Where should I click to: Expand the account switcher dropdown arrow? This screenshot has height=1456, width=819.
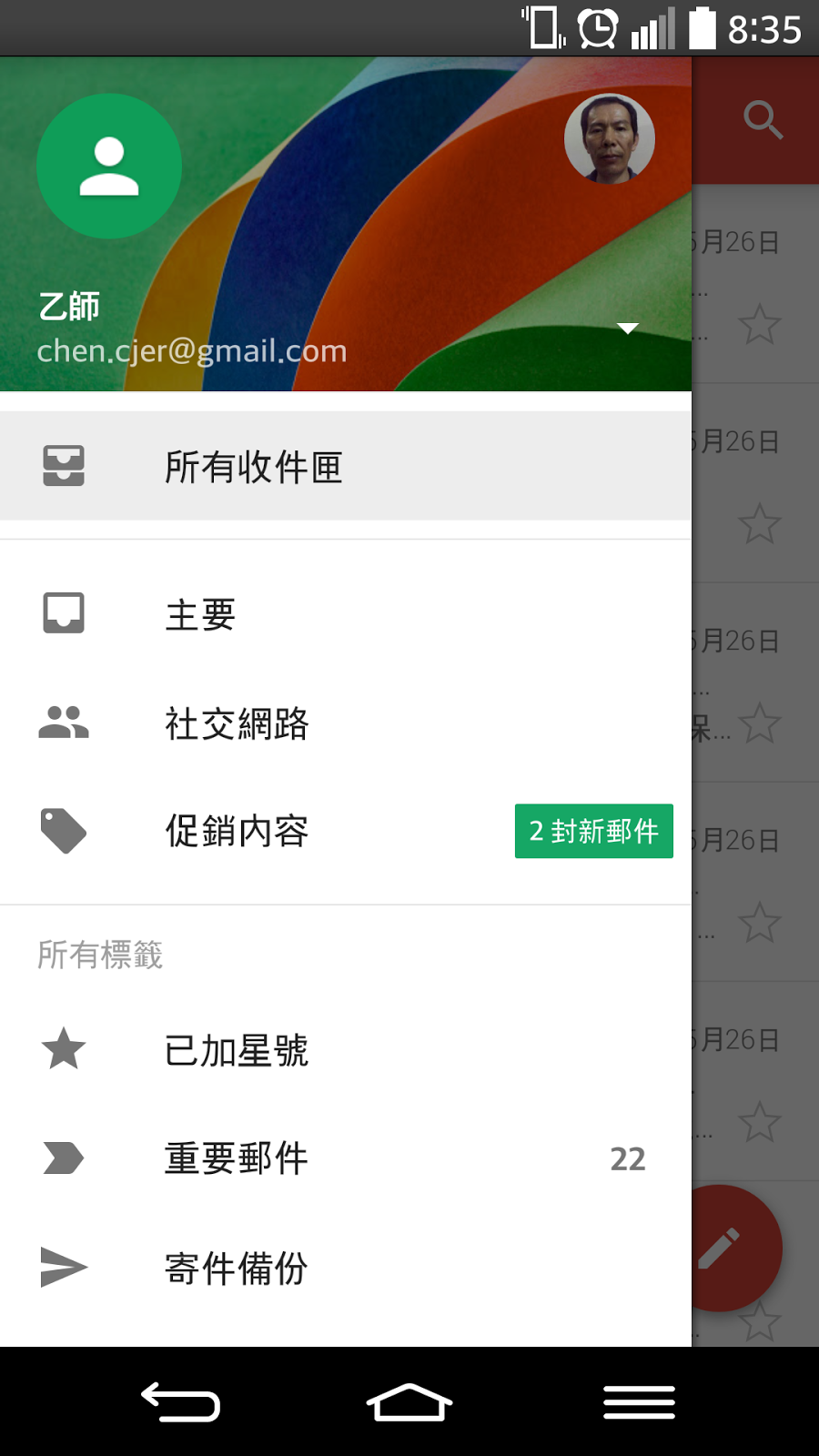[628, 329]
